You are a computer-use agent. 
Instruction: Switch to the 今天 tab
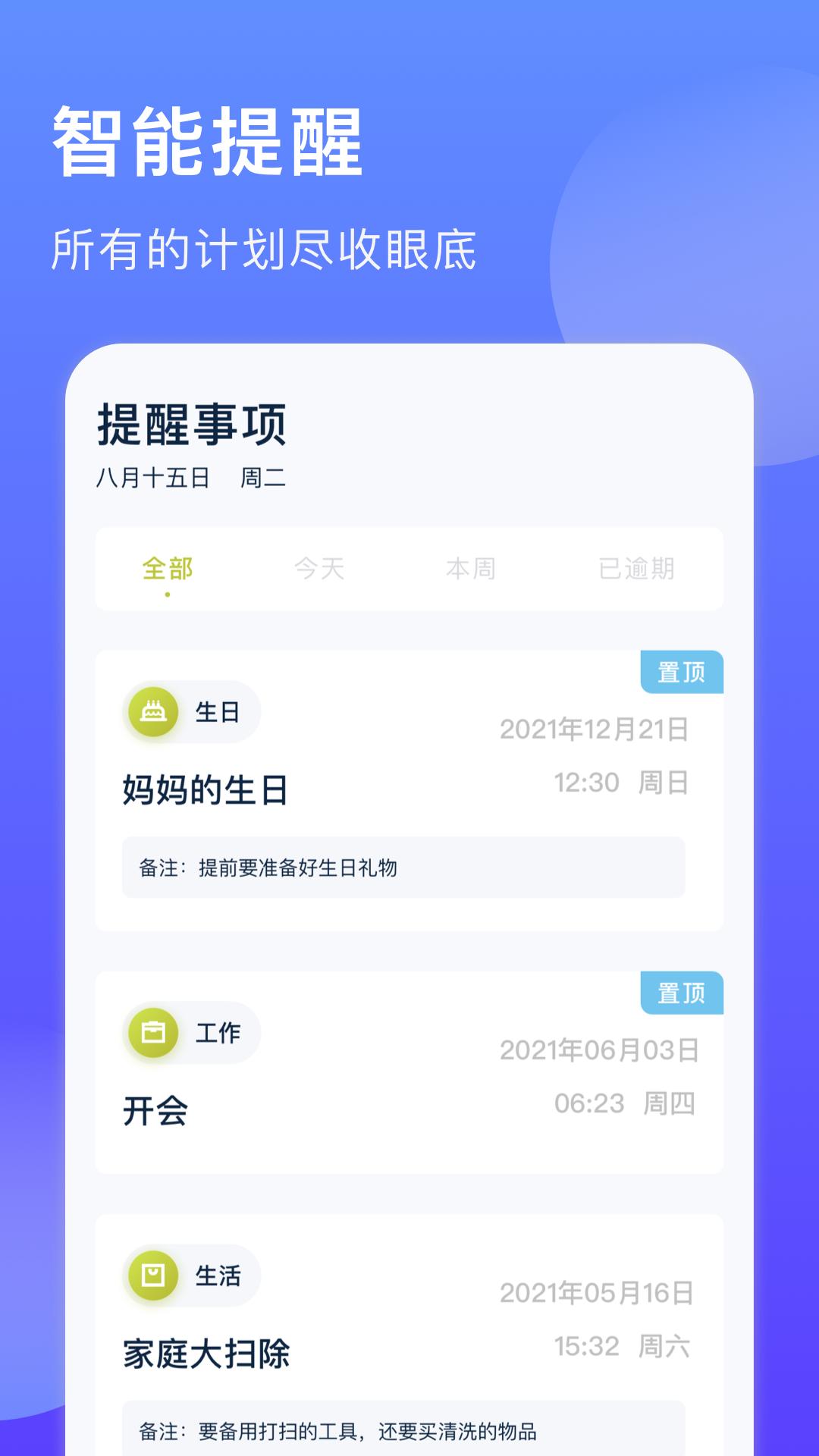(320, 570)
